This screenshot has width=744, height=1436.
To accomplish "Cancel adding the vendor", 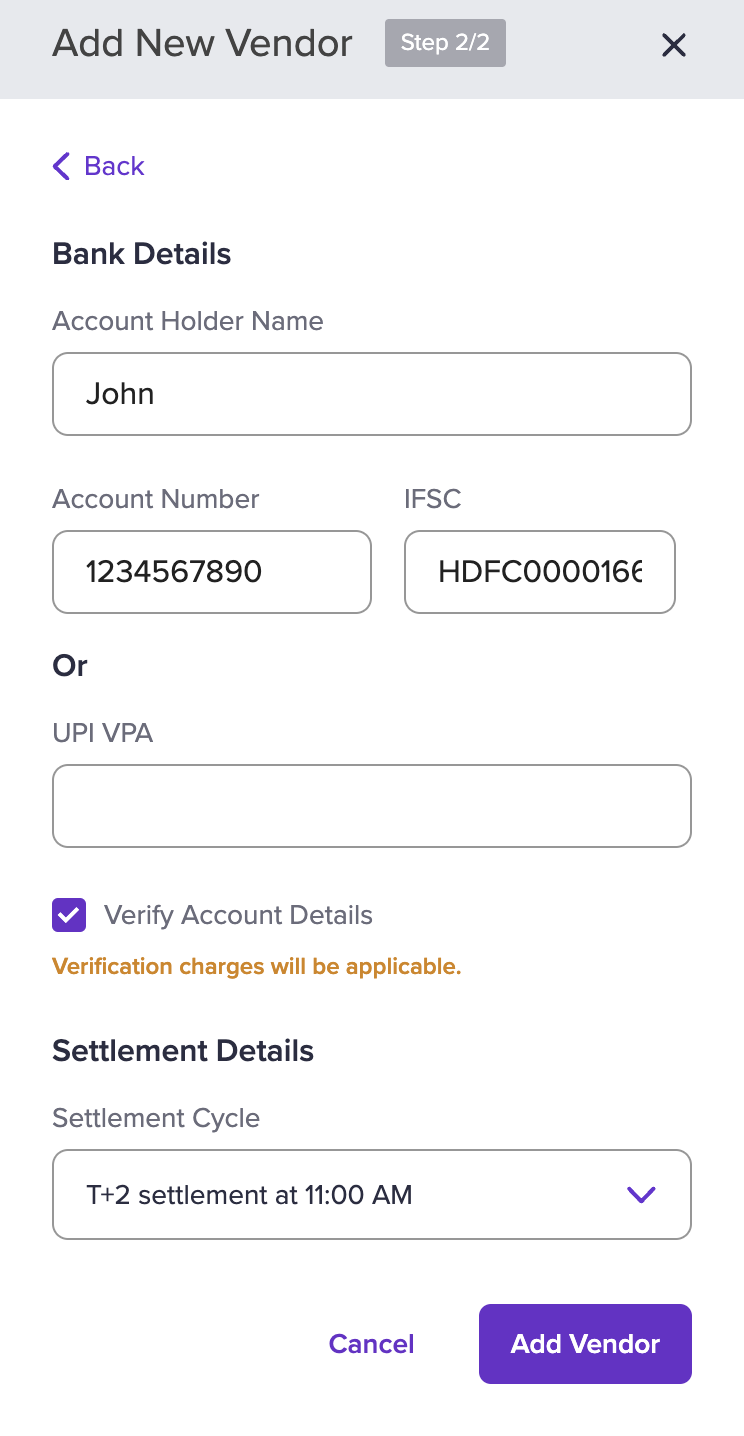I will tap(371, 1344).
